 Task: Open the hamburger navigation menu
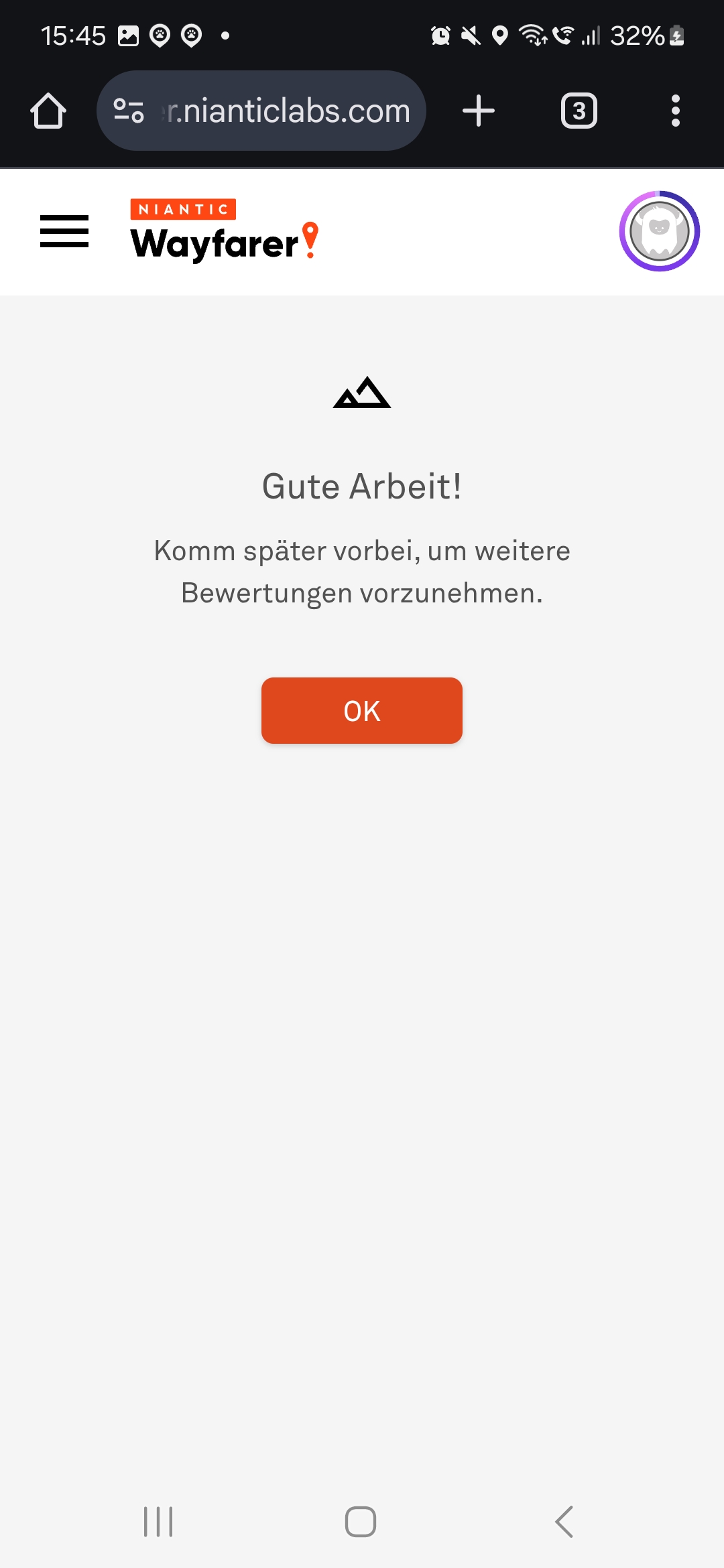click(x=64, y=231)
